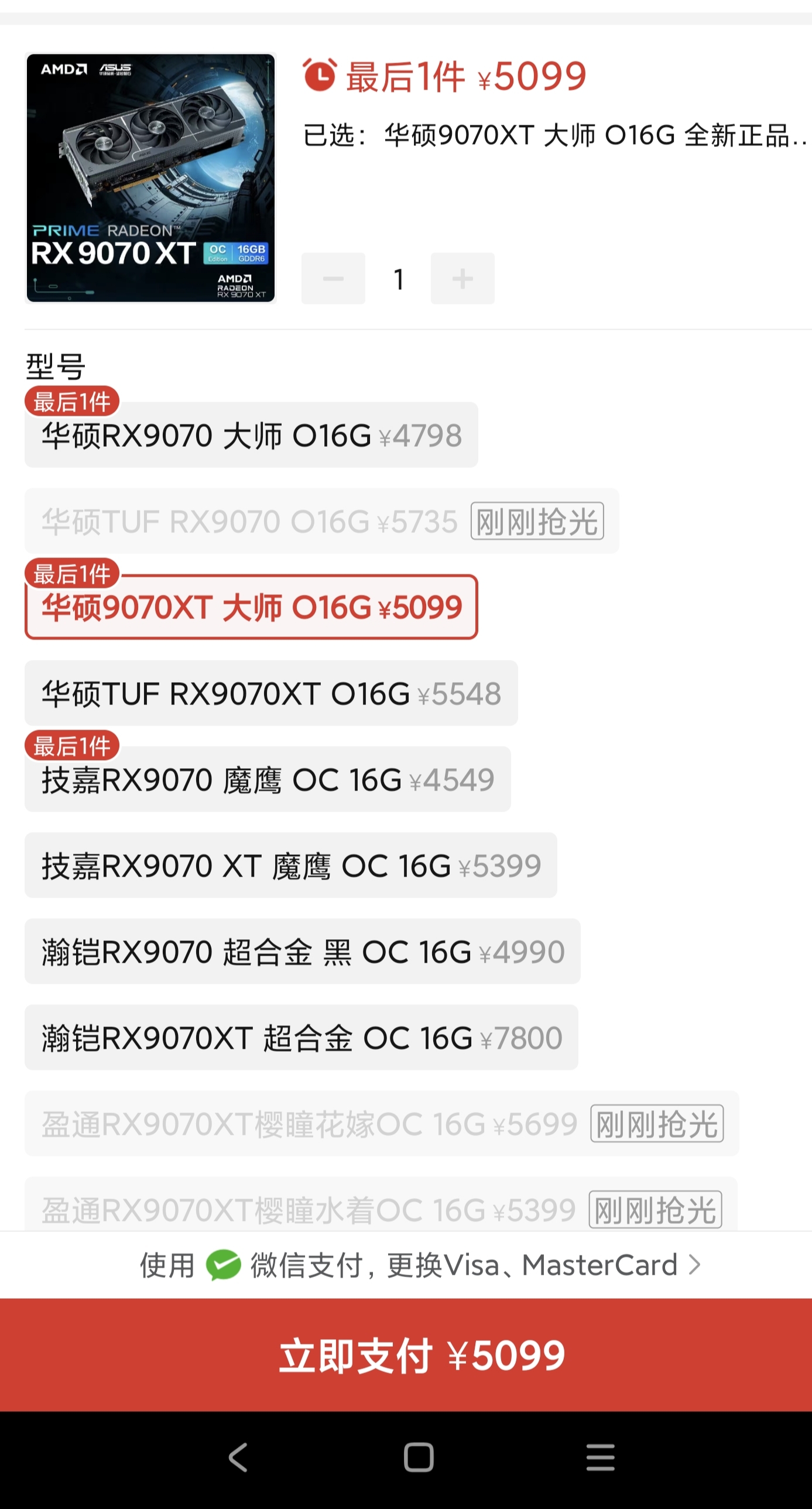The height and width of the screenshot is (1509, 812).
Task: Increase quantity with the plus button
Action: click(x=462, y=279)
